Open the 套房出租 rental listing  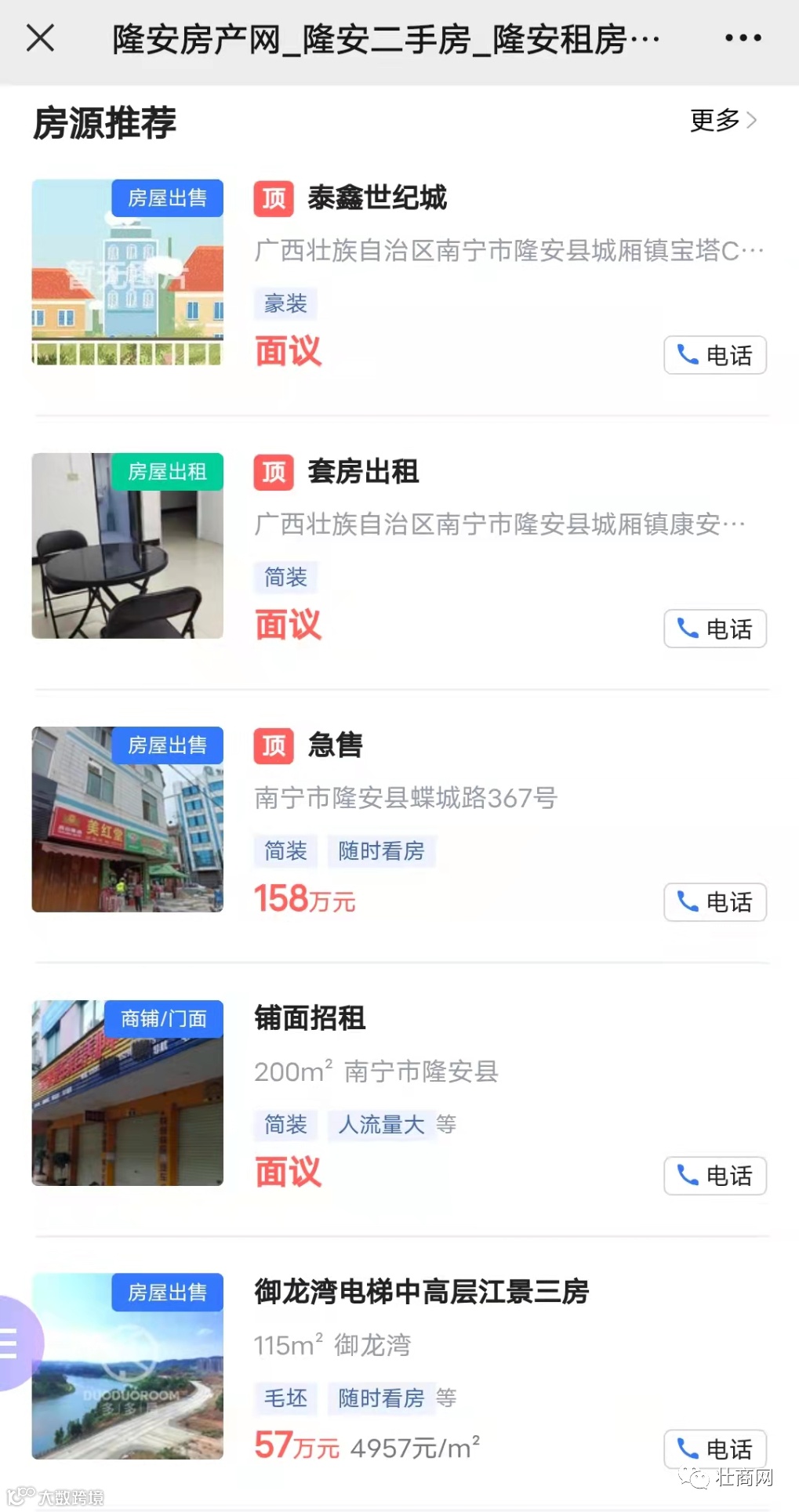(363, 472)
